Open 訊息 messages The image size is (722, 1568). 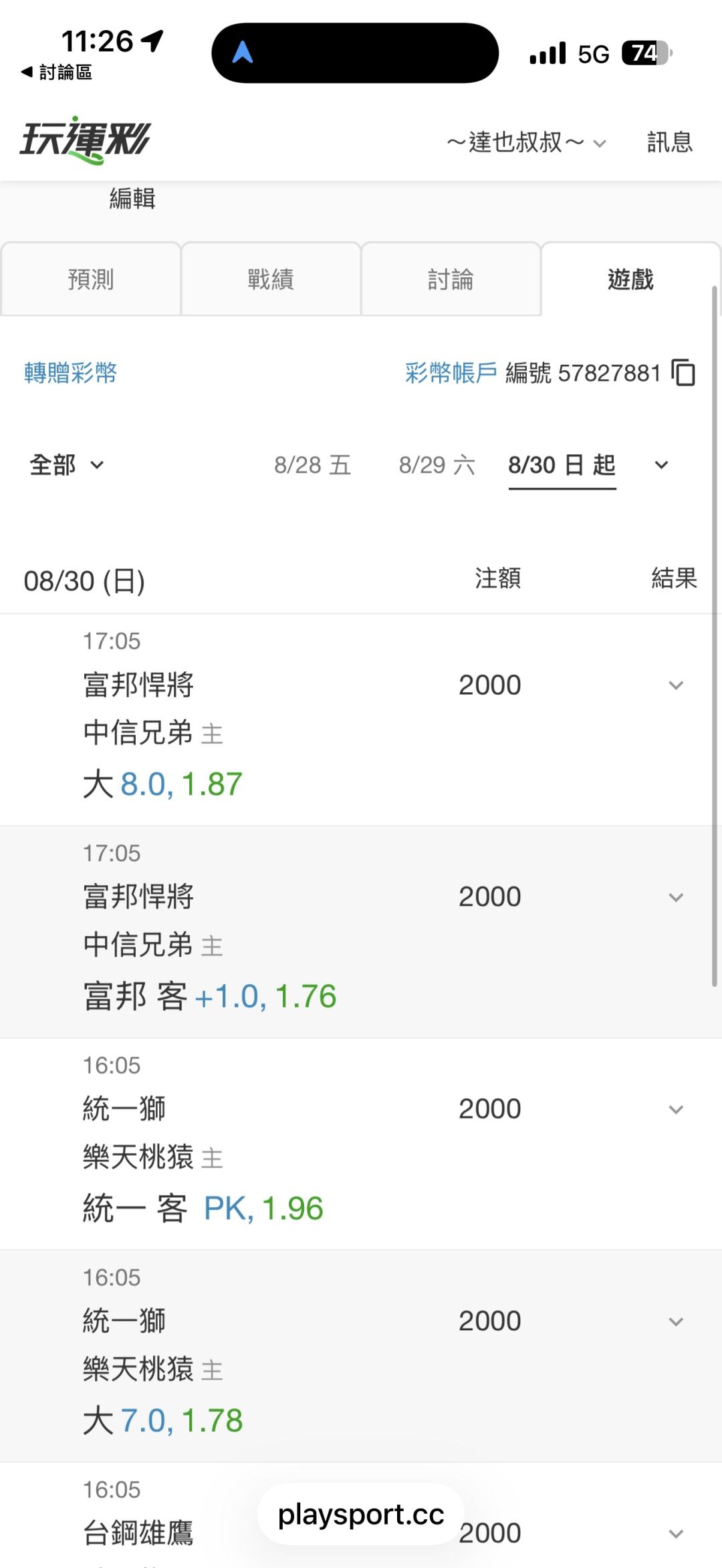[670, 142]
